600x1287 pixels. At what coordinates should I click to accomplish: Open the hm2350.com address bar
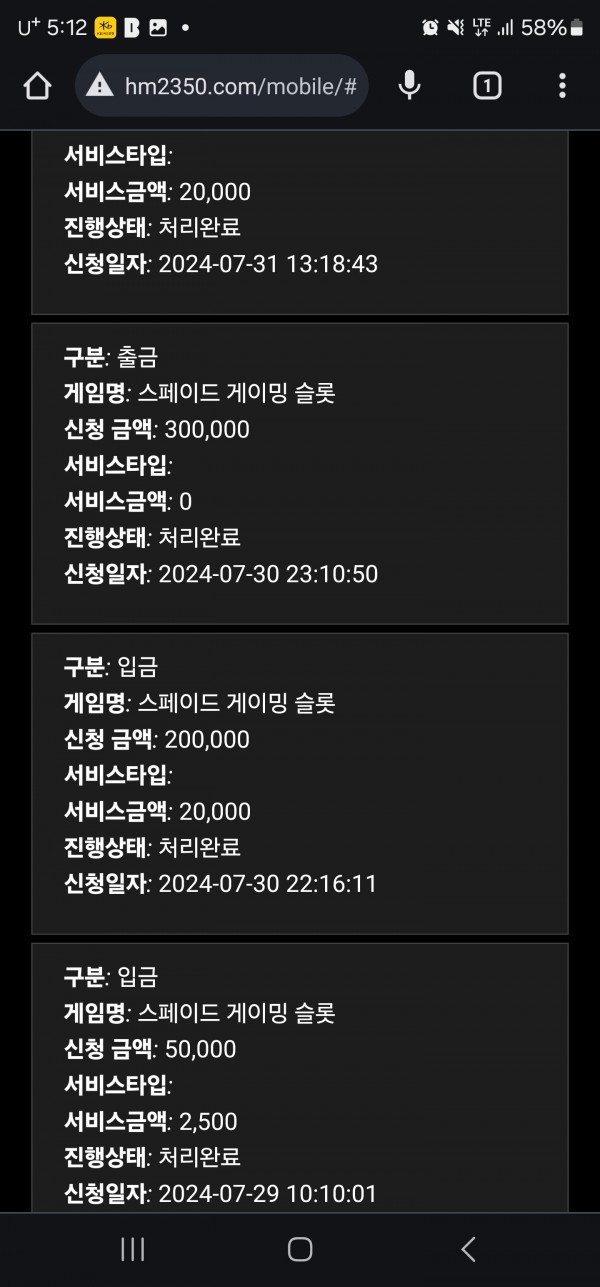click(x=222, y=87)
